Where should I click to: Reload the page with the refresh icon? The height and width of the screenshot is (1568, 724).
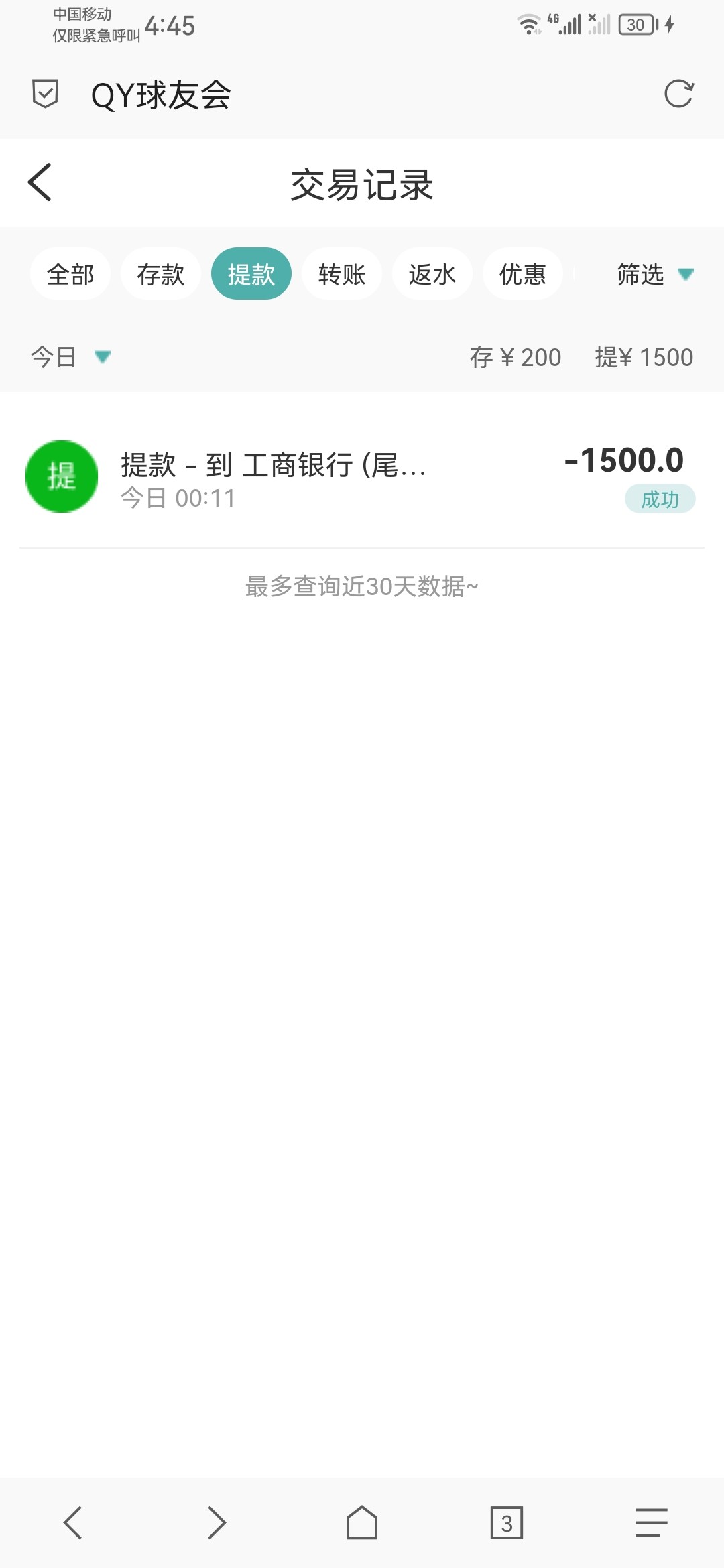click(678, 94)
